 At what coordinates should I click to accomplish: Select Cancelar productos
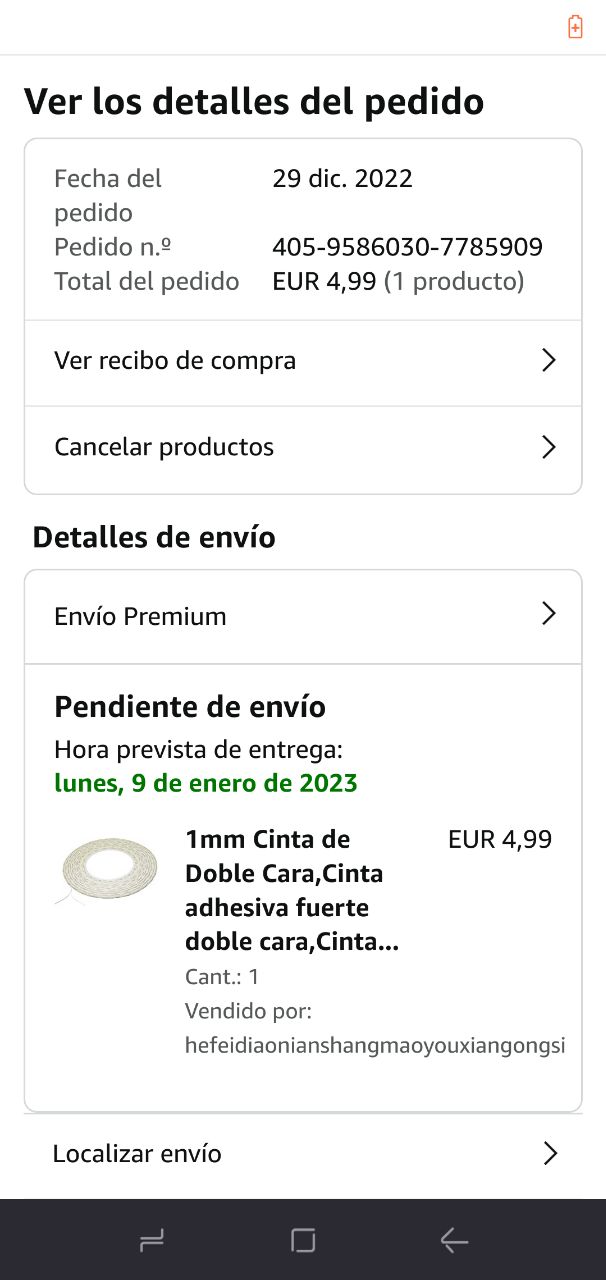(302, 447)
